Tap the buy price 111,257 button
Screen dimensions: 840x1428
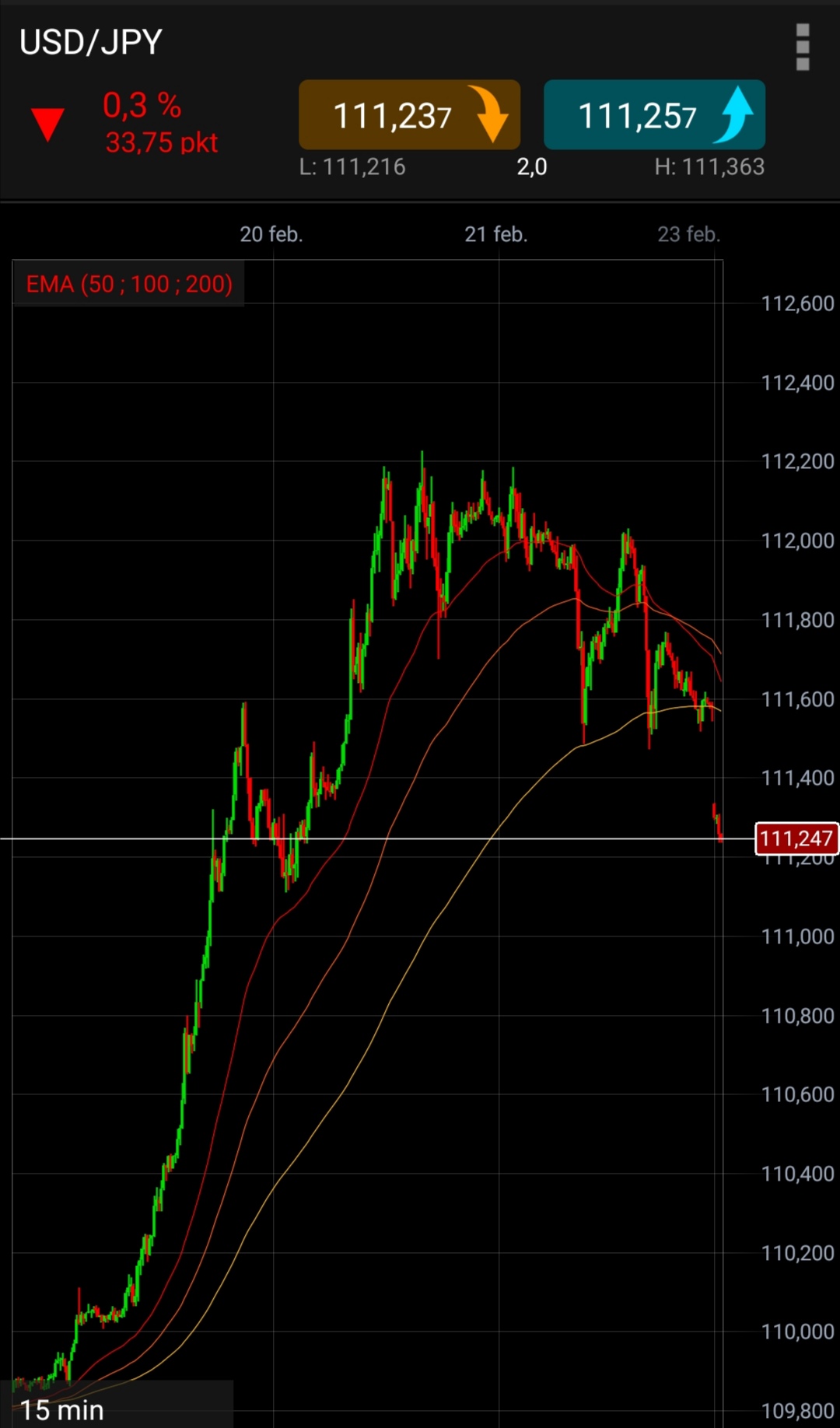tap(654, 115)
